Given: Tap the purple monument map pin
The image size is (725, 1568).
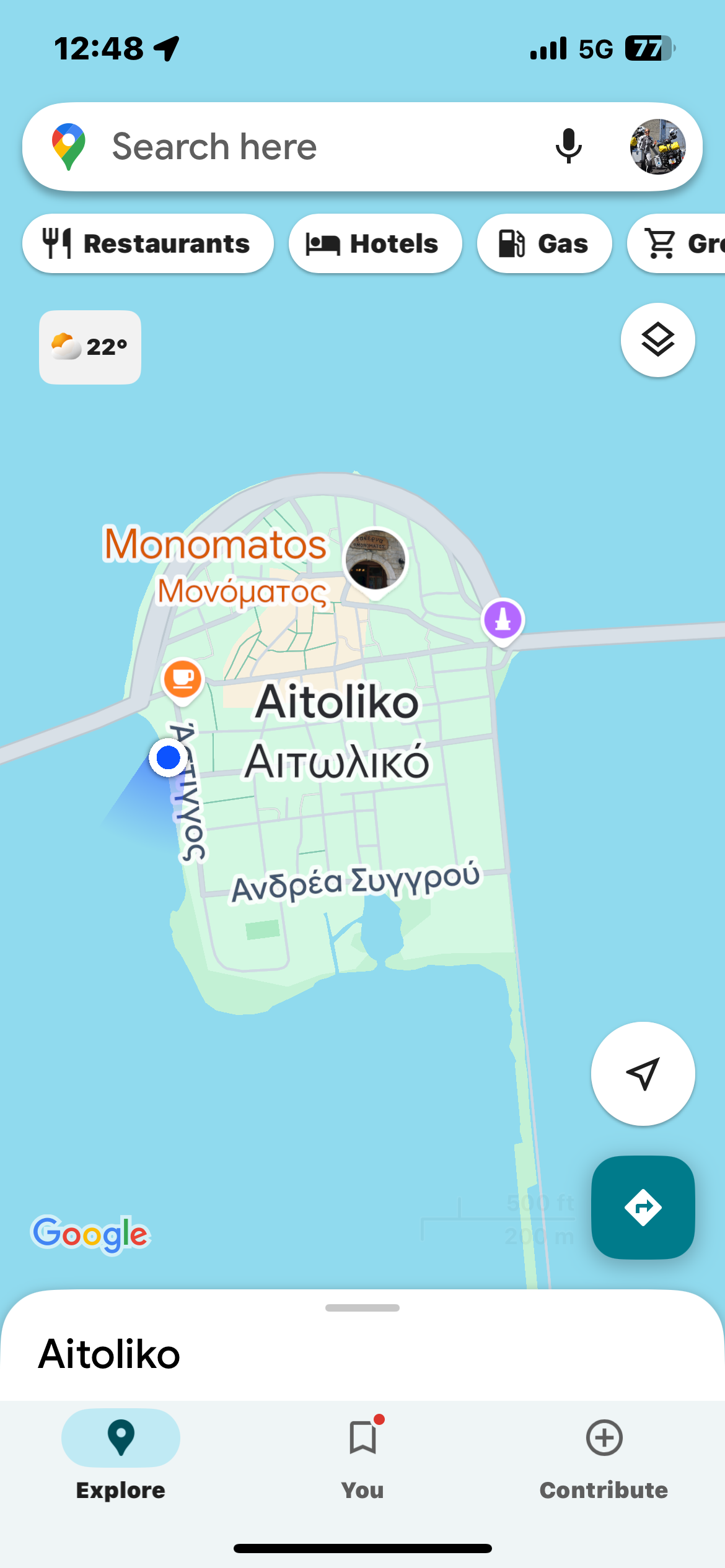Looking at the screenshot, I should pyautogui.click(x=503, y=620).
